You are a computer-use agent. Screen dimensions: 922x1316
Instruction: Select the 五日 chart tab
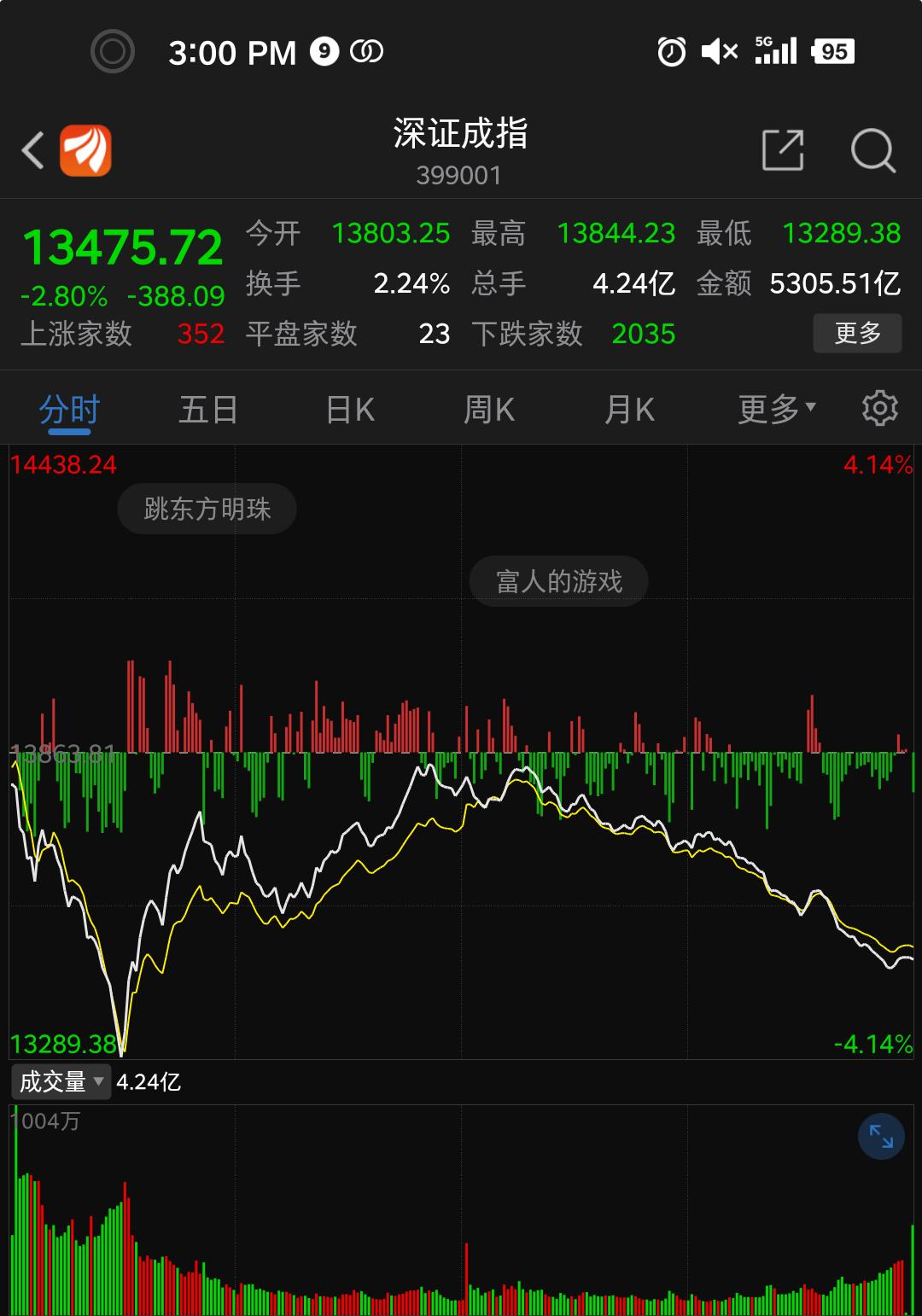[x=207, y=409]
